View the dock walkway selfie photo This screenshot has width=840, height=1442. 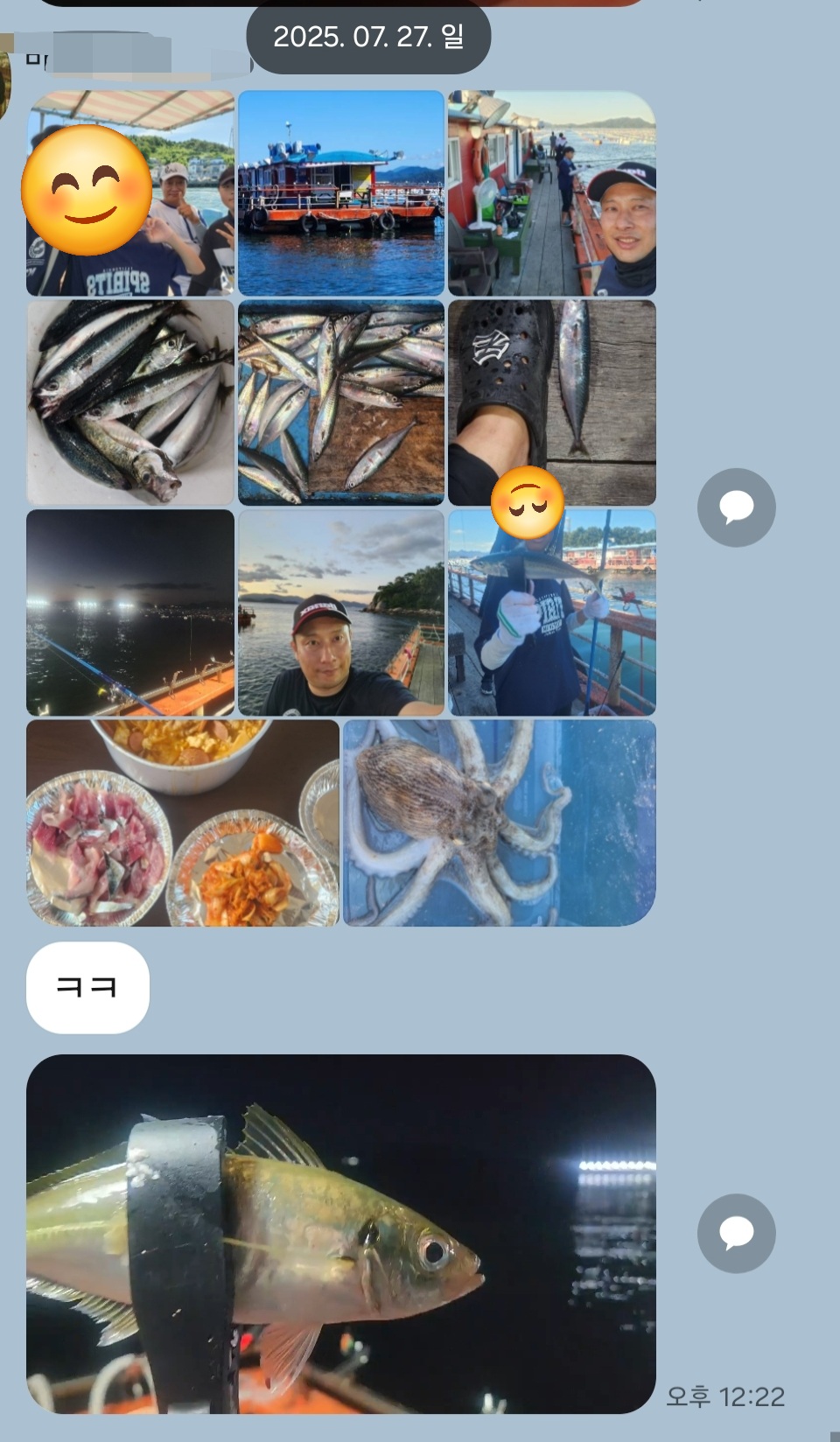coord(552,193)
